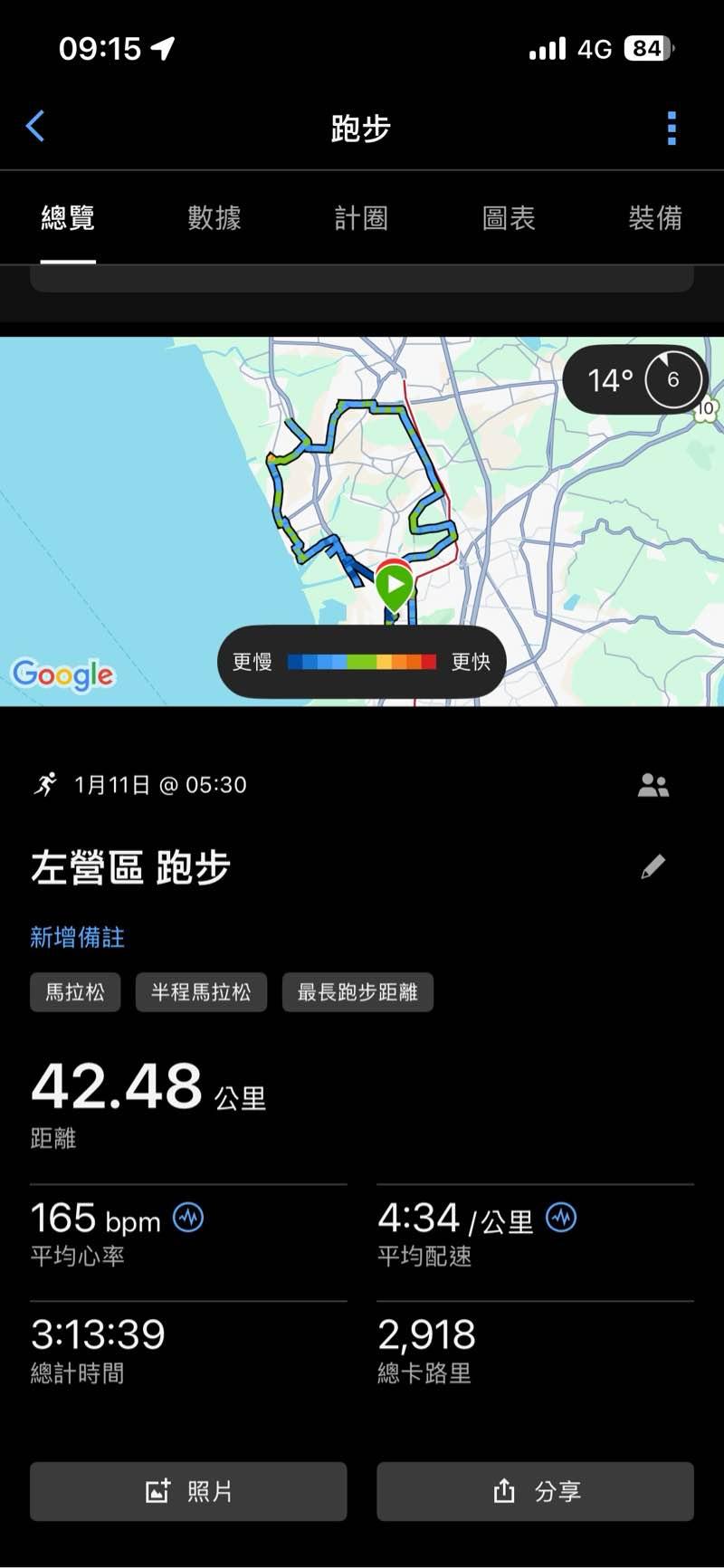Screen dimensions: 724x1568
Task: Select the 裝備 tab
Action: pos(655,218)
